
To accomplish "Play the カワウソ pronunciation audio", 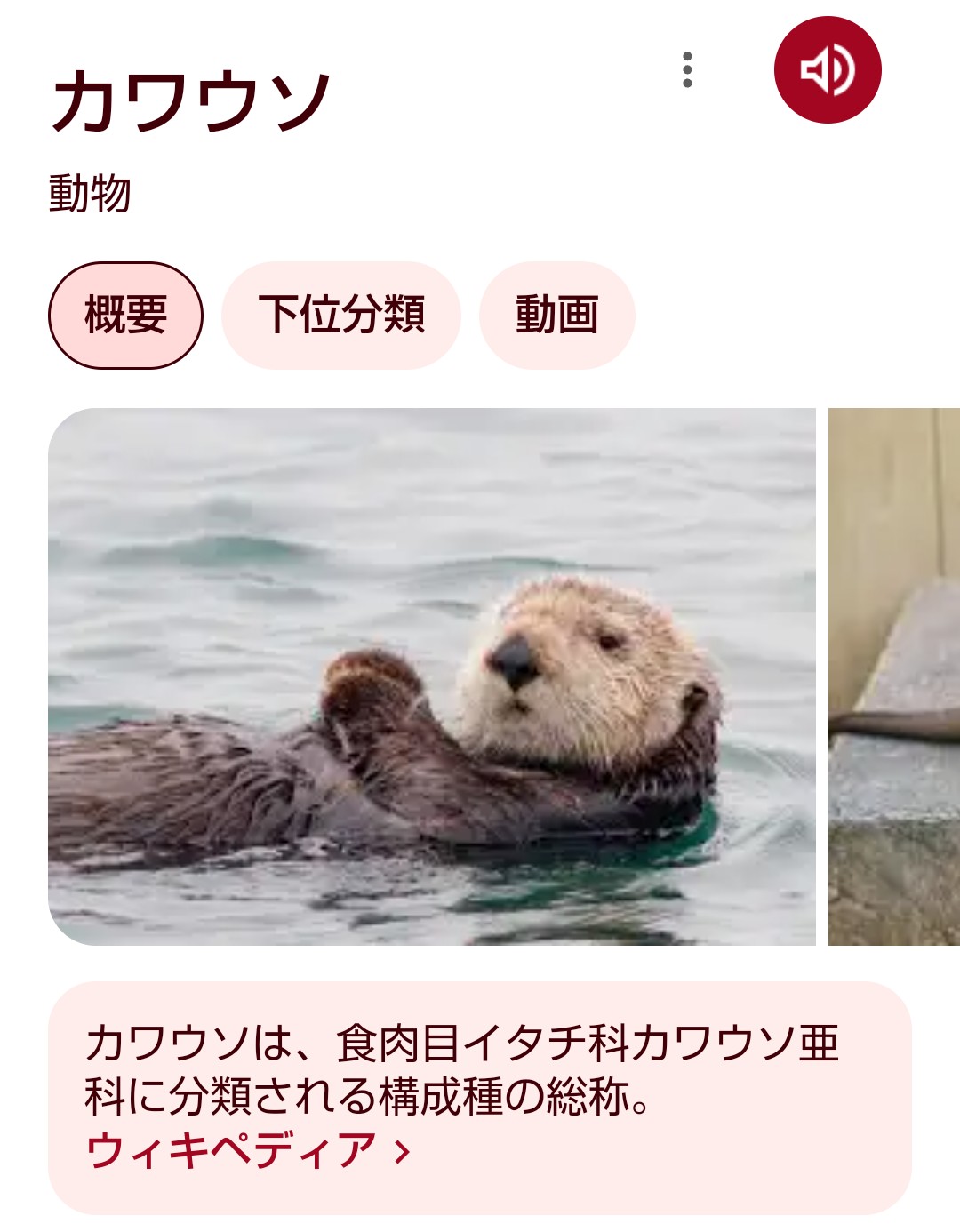I will 827,69.
